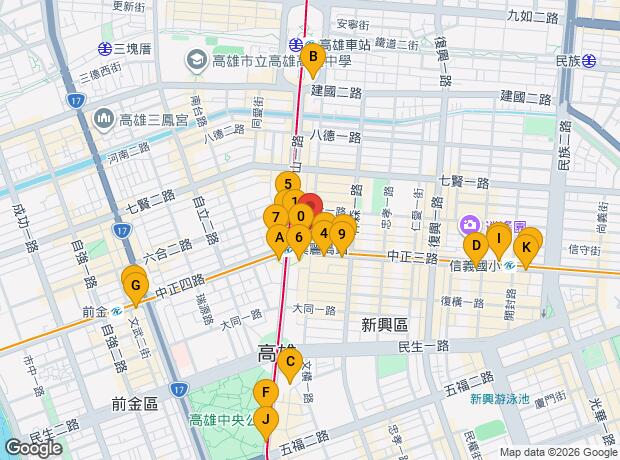
Task: Tap the pin labeled F
Action: click(265, 392)
